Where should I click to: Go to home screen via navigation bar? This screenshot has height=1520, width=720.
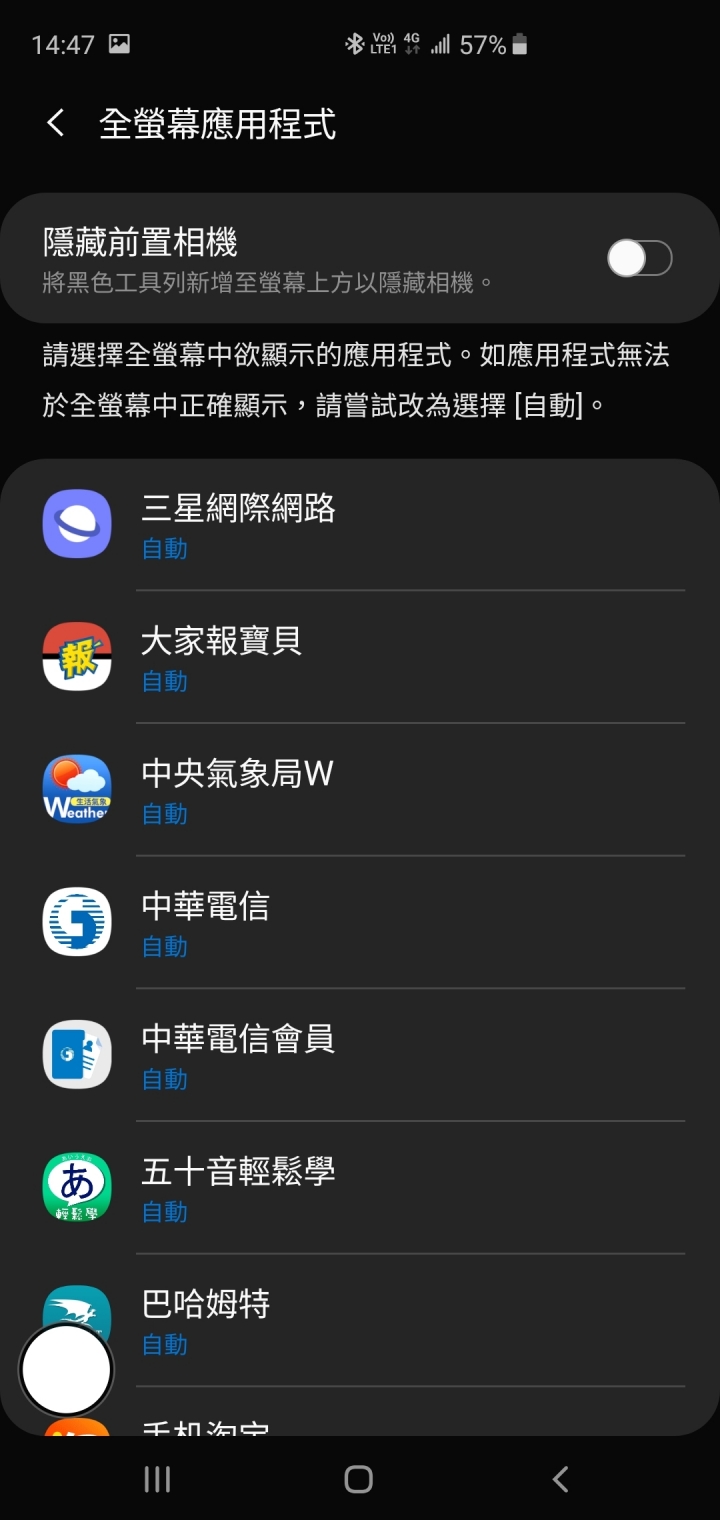click(359, 1479)
